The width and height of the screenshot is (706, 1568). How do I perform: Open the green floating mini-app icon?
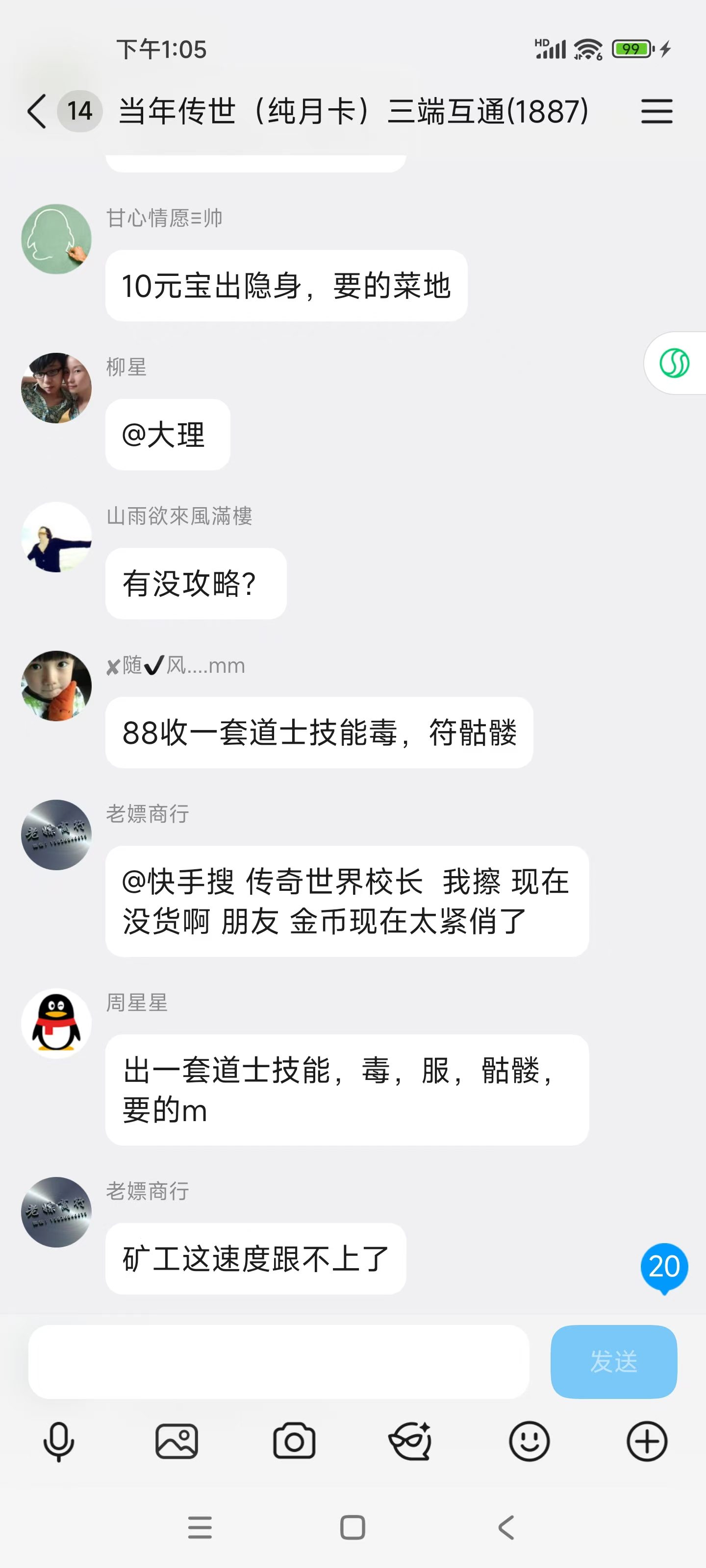tap(674, 364)
